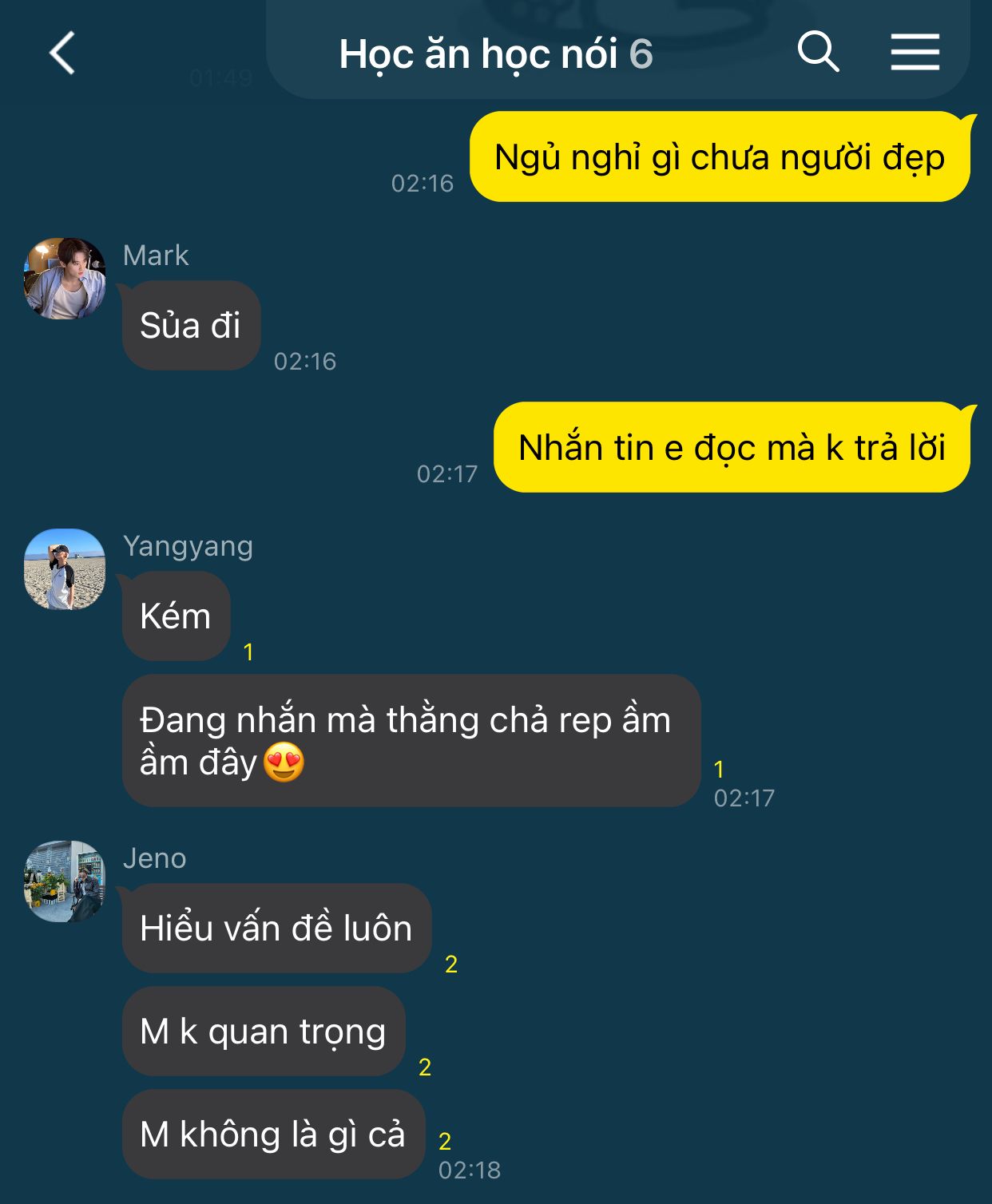992x1204 pixels.
Task: Open Mark's profile picture
Action: 65,279
